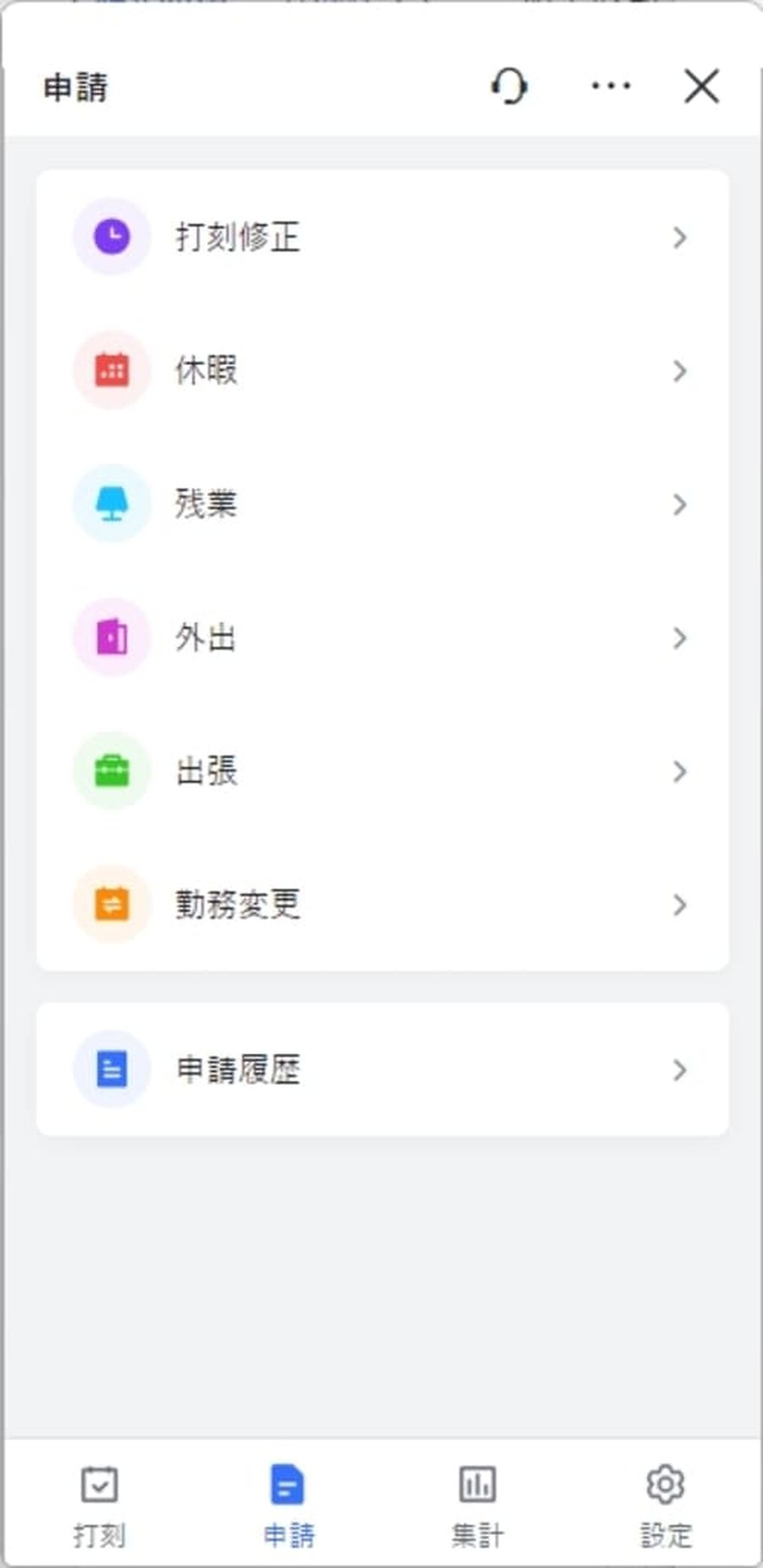Open the 残業 application screen

(381, 503)
